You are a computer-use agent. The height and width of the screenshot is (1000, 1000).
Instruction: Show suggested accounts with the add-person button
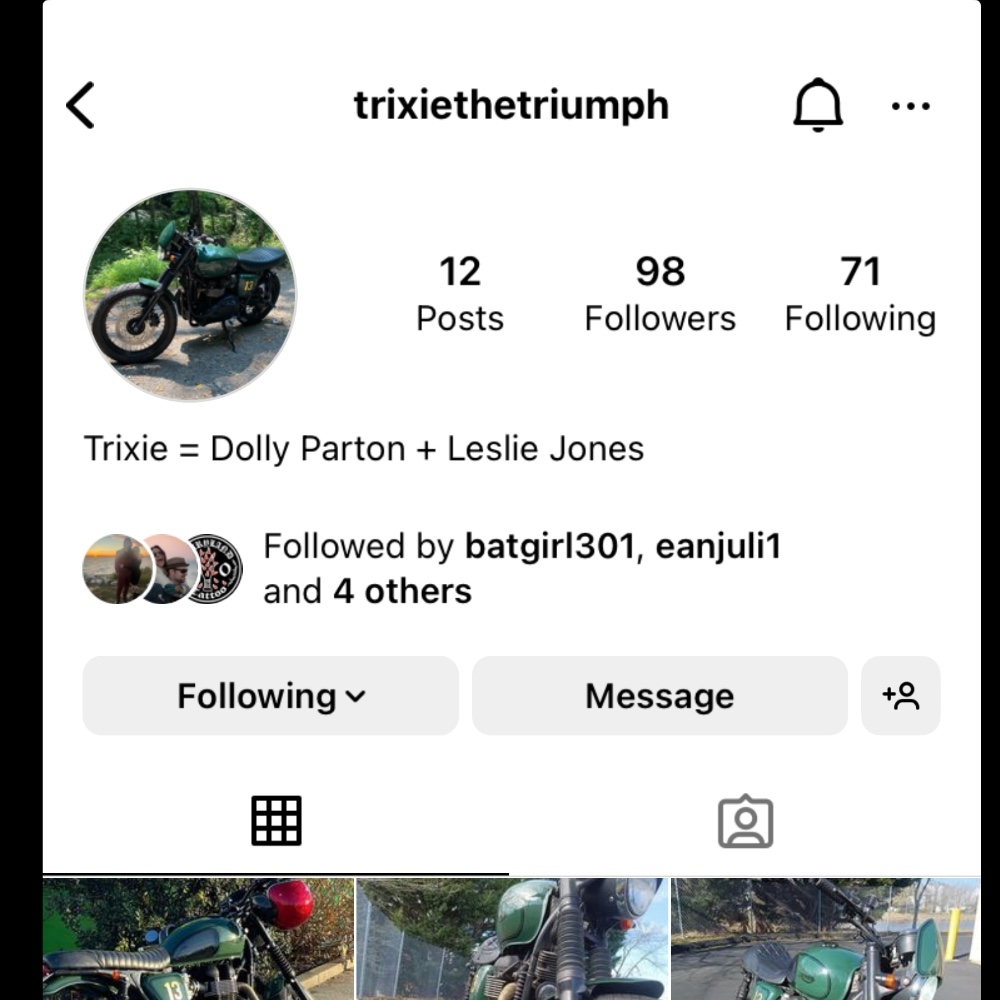[x=900, y=696]
